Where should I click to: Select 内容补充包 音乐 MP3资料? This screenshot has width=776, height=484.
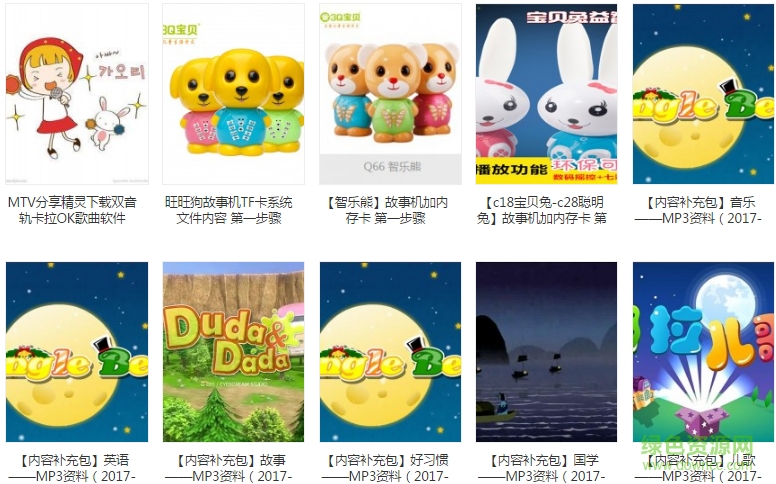703,95
